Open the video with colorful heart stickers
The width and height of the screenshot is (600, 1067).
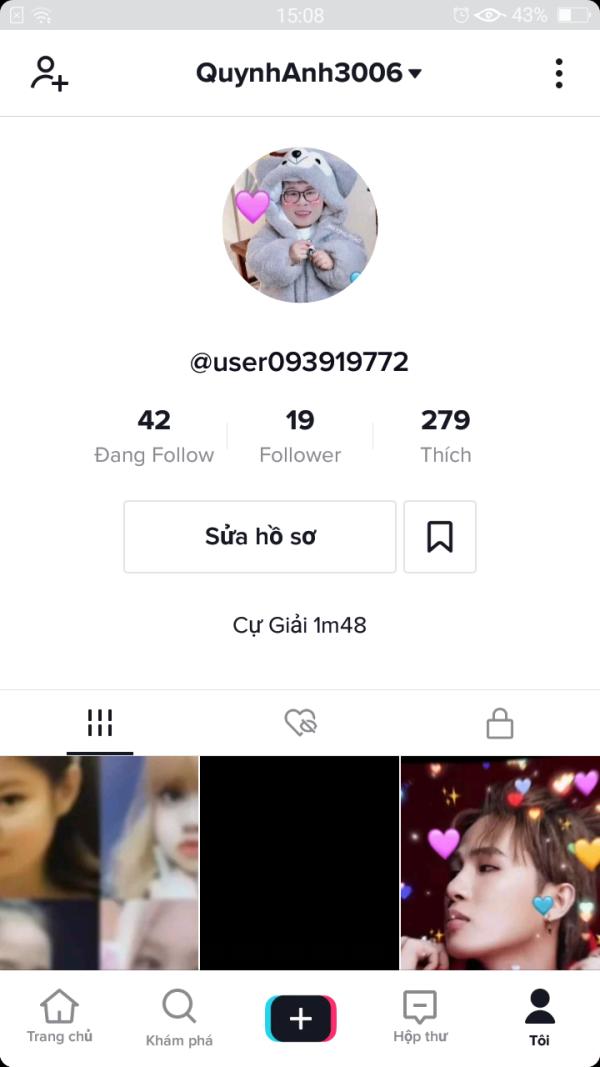(500, 863)
